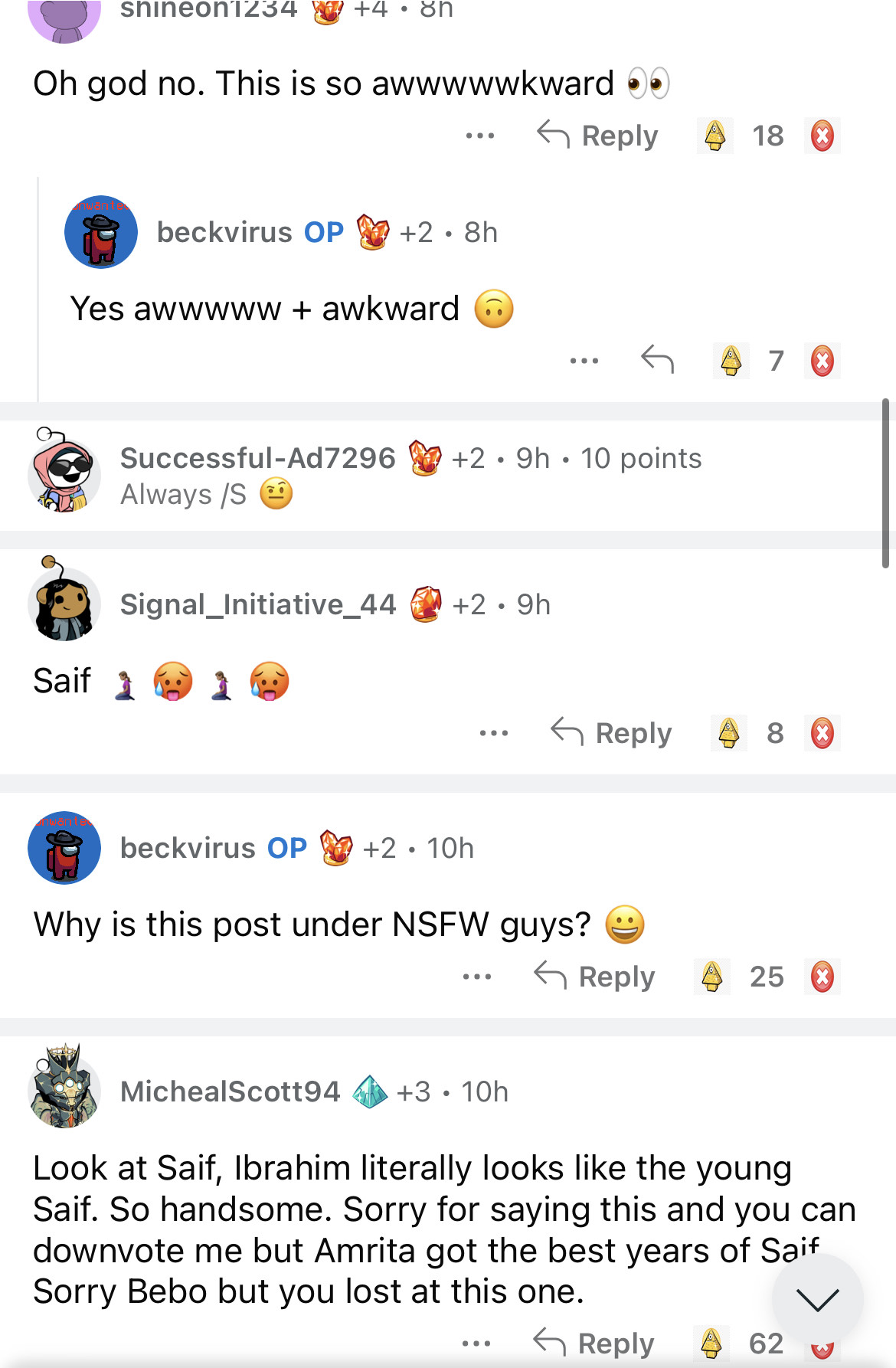Downvote the NSFW question comment
Image resolution: width=896 pixels, height=1368 pixels.
tap(822, 977)
